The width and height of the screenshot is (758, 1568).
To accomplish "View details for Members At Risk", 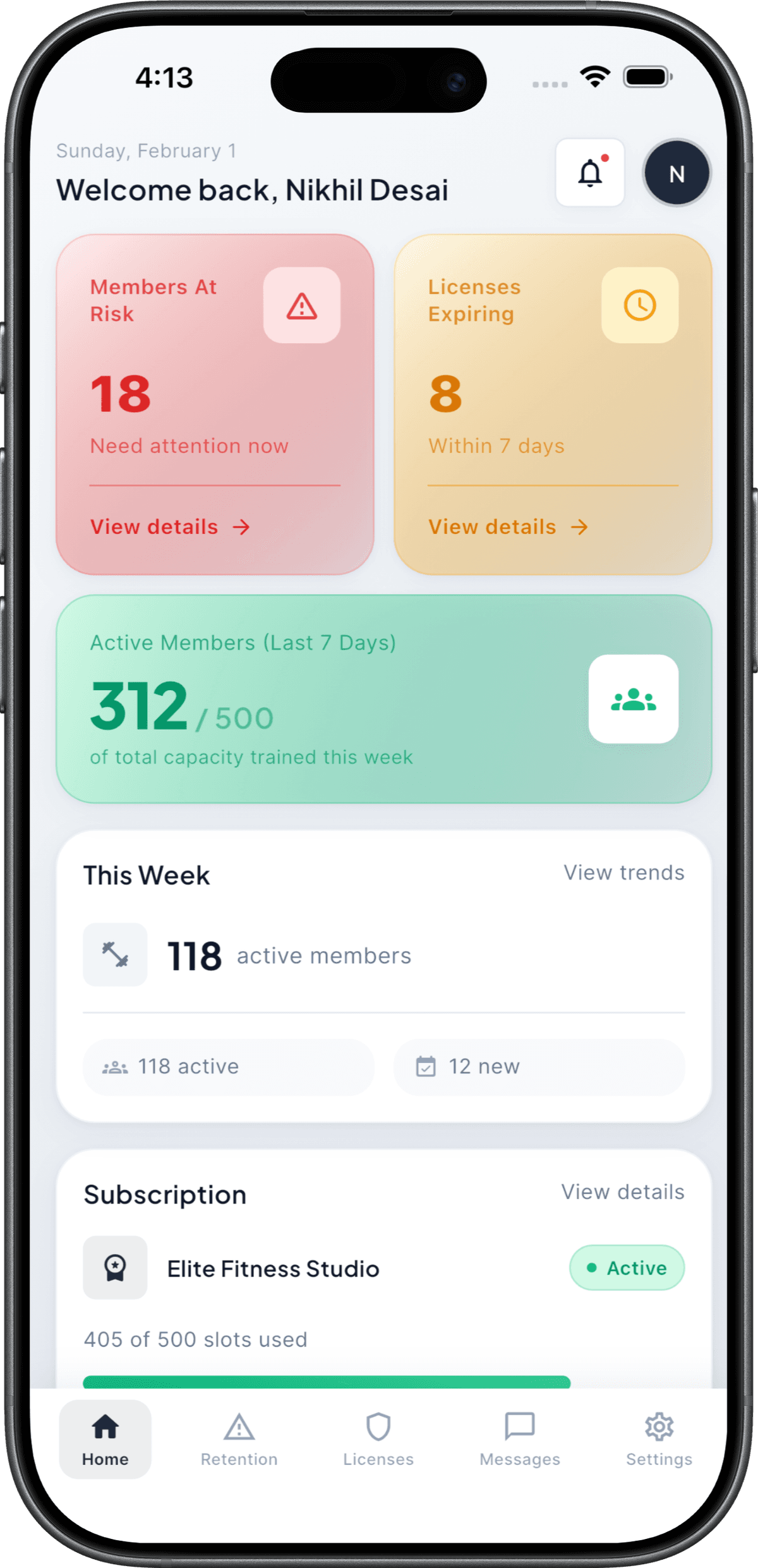I will click(x=170, y=526).
